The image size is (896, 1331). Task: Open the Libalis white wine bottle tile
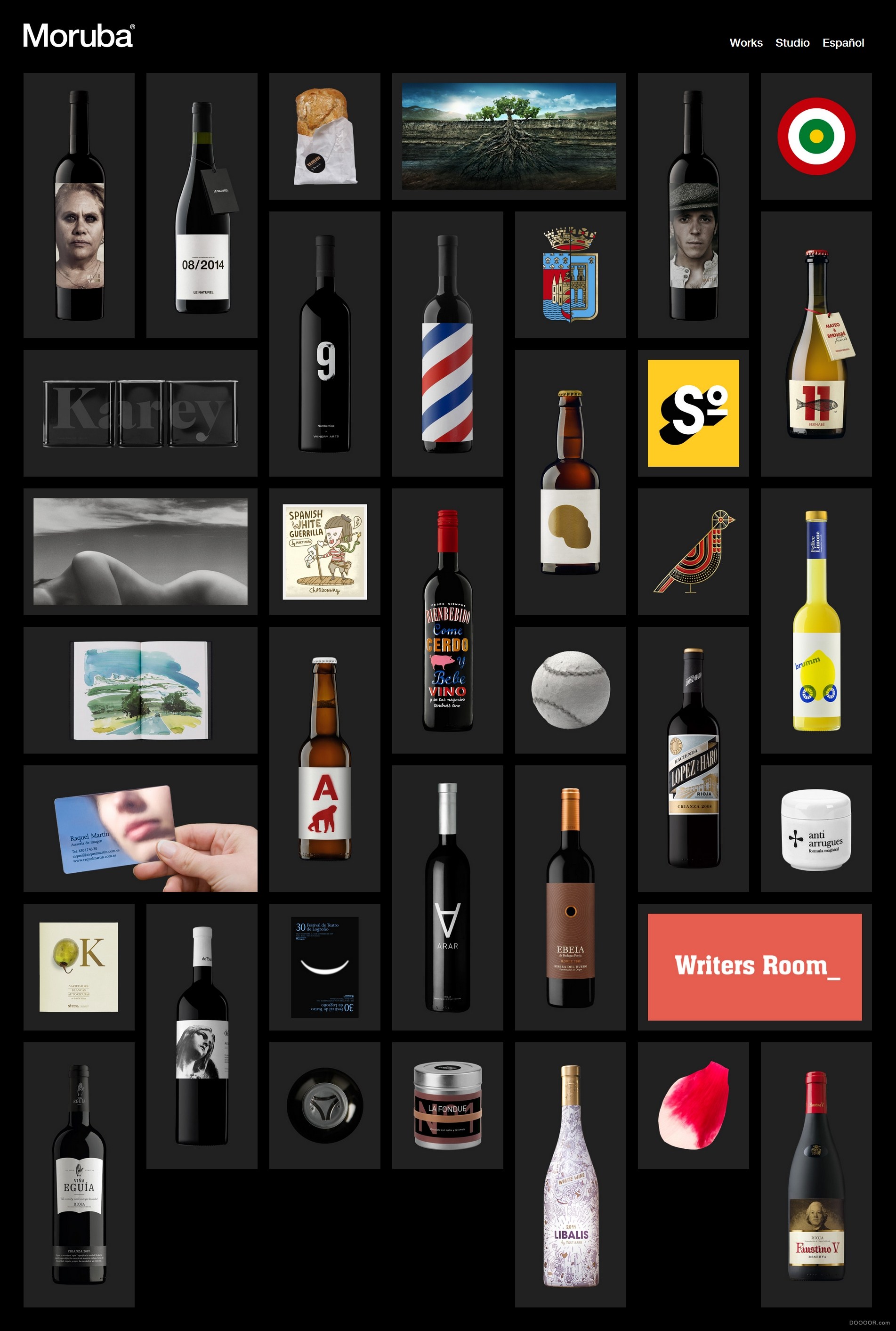tap(570, 1175)
